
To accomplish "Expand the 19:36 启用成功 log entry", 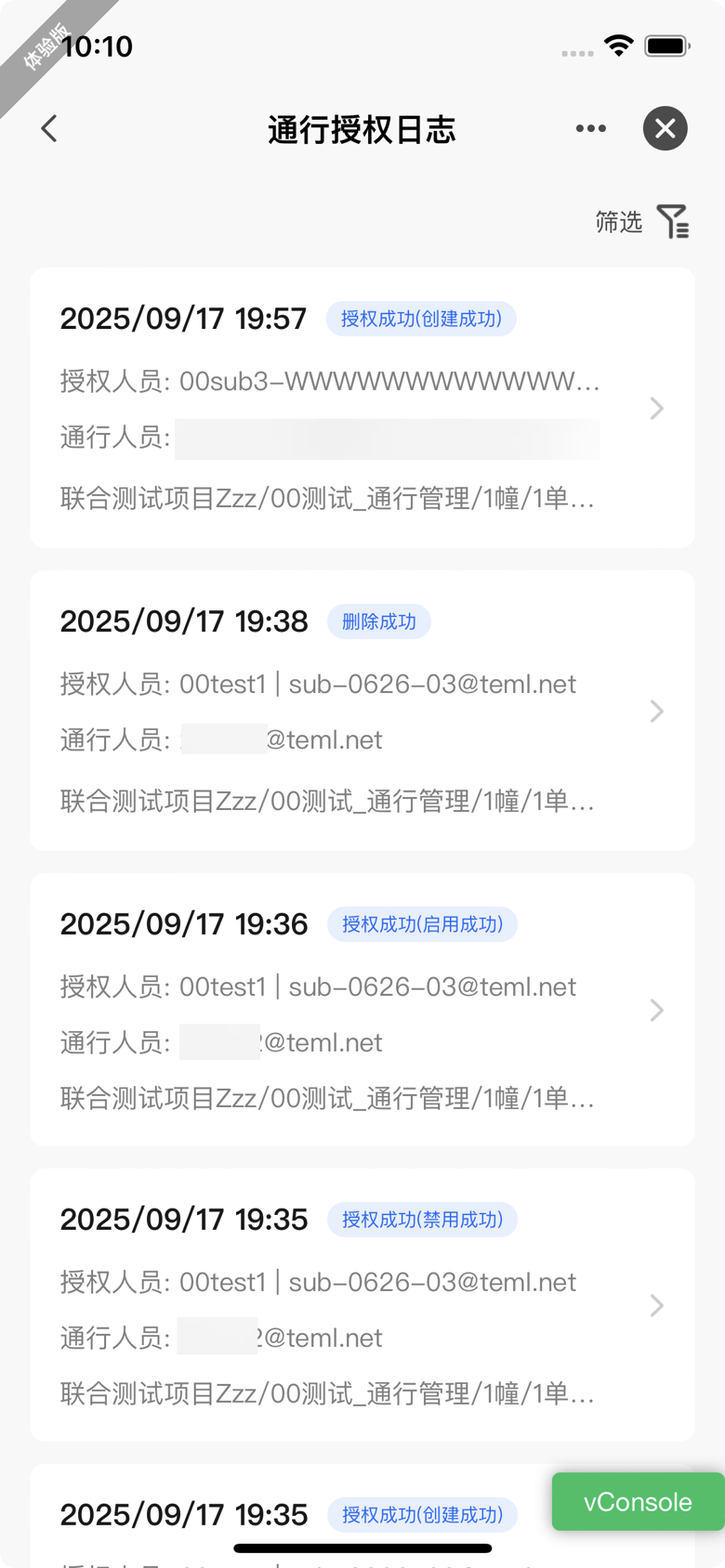I will point(657,1010).
